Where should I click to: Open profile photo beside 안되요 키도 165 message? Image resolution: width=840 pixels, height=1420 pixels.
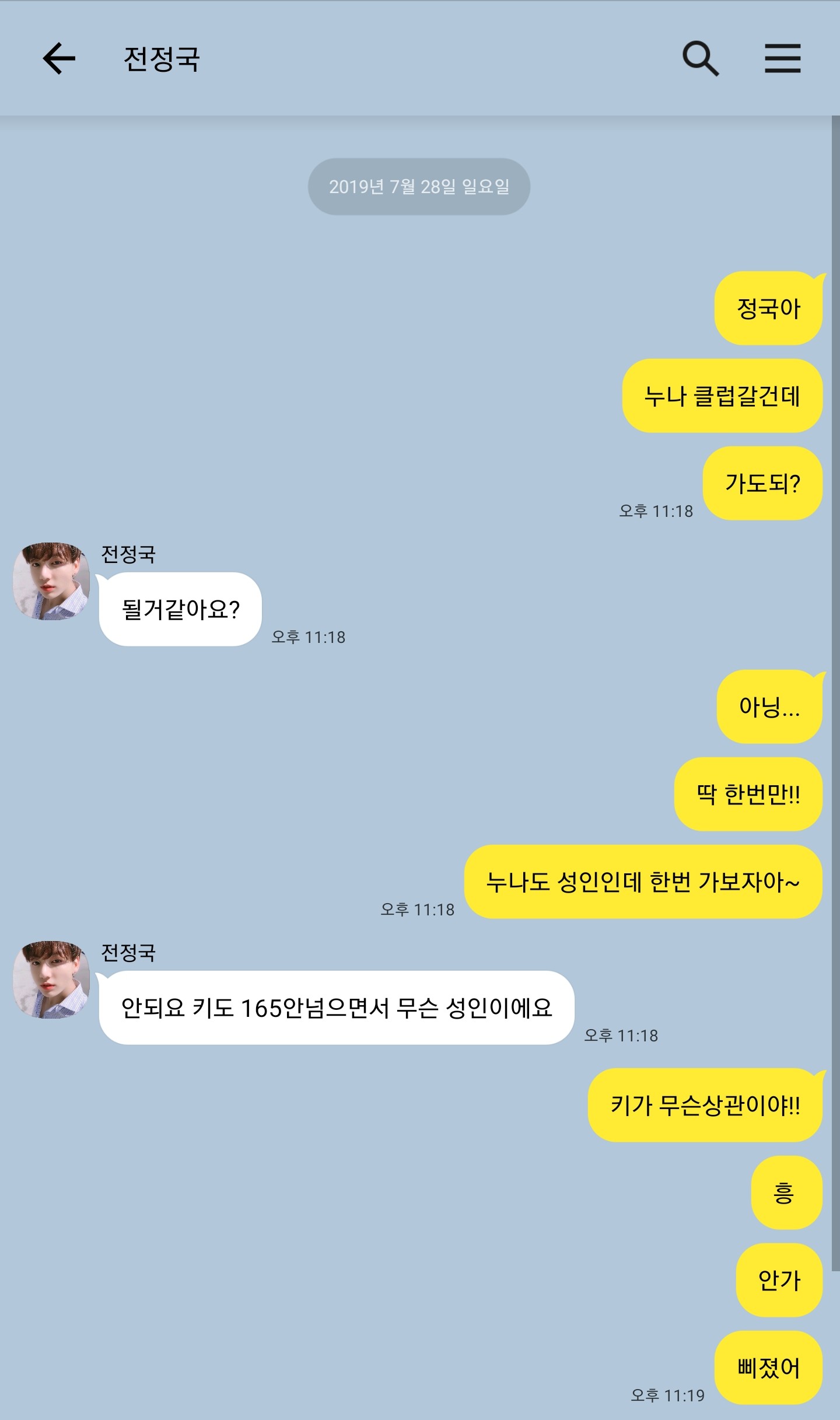click(51, 980)
